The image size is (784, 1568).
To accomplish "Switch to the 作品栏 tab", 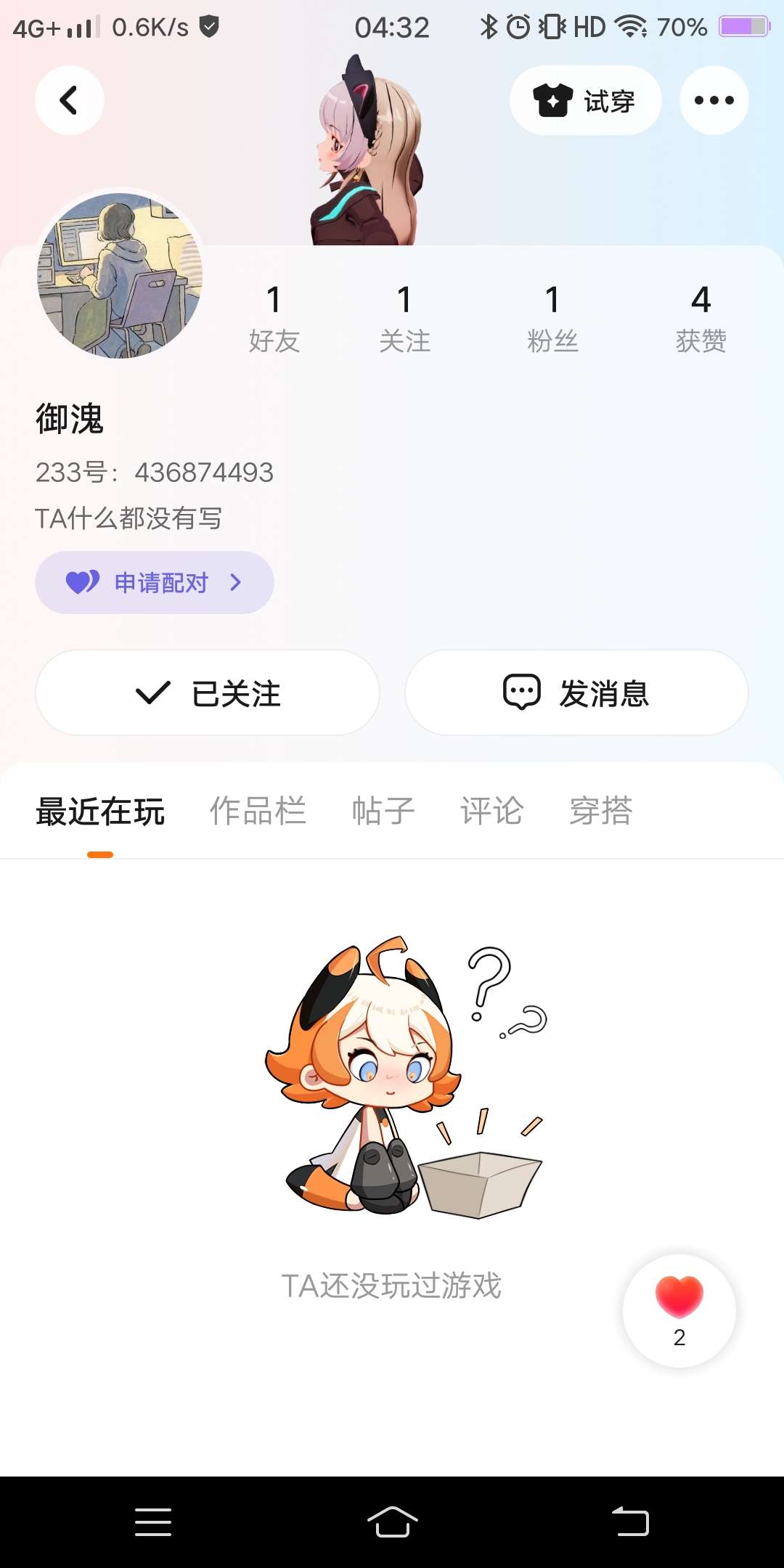I will click(x=258, y=811).
